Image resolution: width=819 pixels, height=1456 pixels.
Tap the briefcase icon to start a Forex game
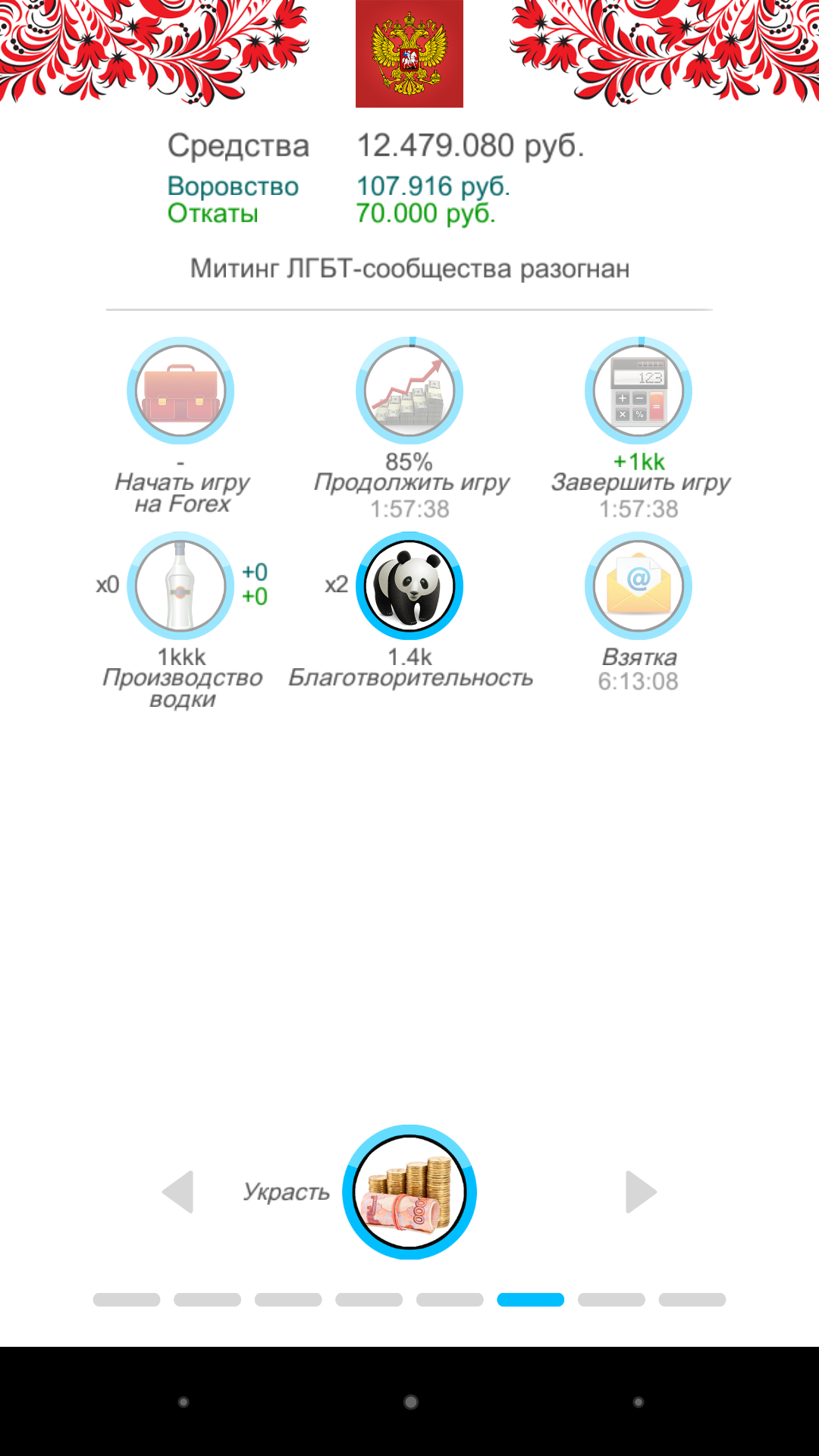[x=180, y=391]
